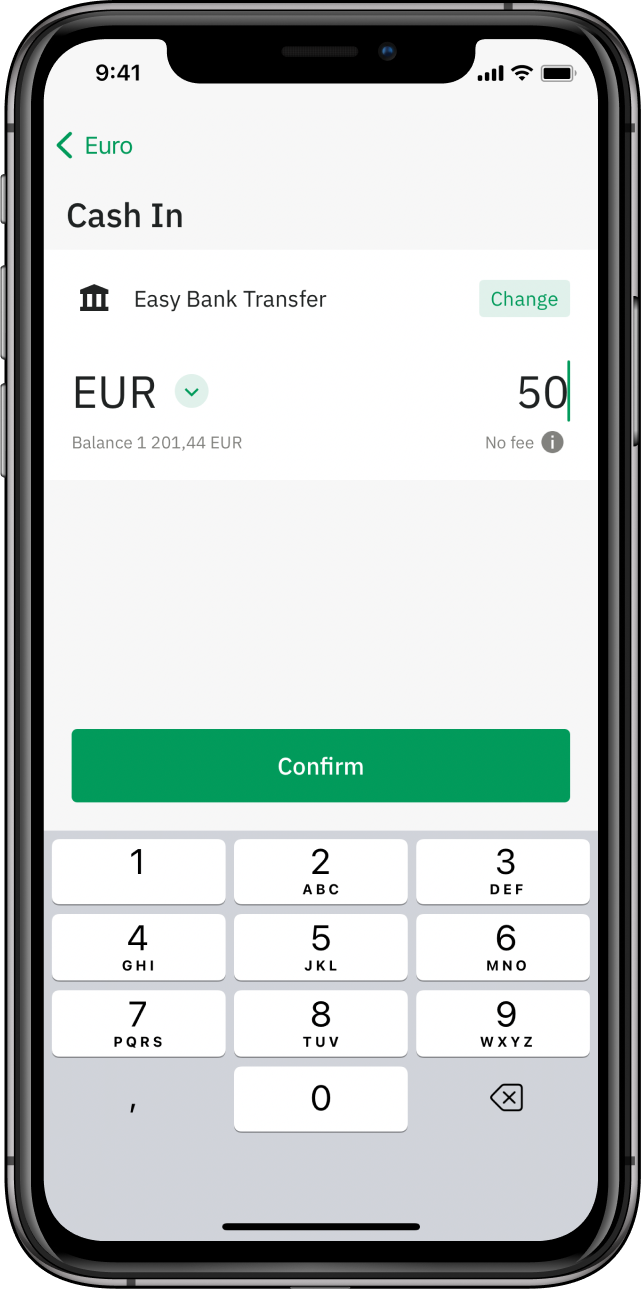Enter digit 3 on the keypad
The image size is (641, 1289).
point(503,872)
